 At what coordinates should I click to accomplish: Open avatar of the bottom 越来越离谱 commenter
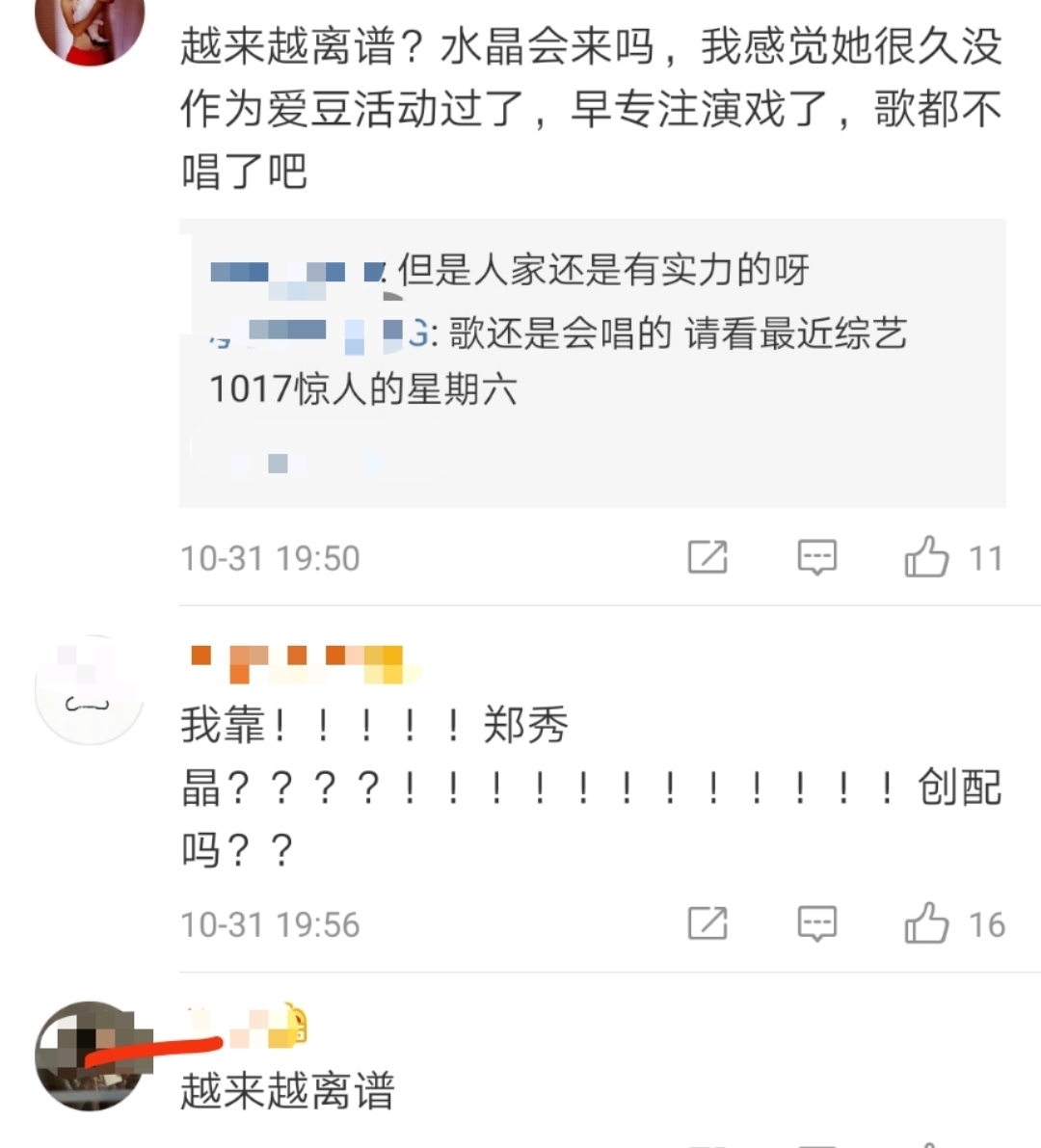point(89,1056)
